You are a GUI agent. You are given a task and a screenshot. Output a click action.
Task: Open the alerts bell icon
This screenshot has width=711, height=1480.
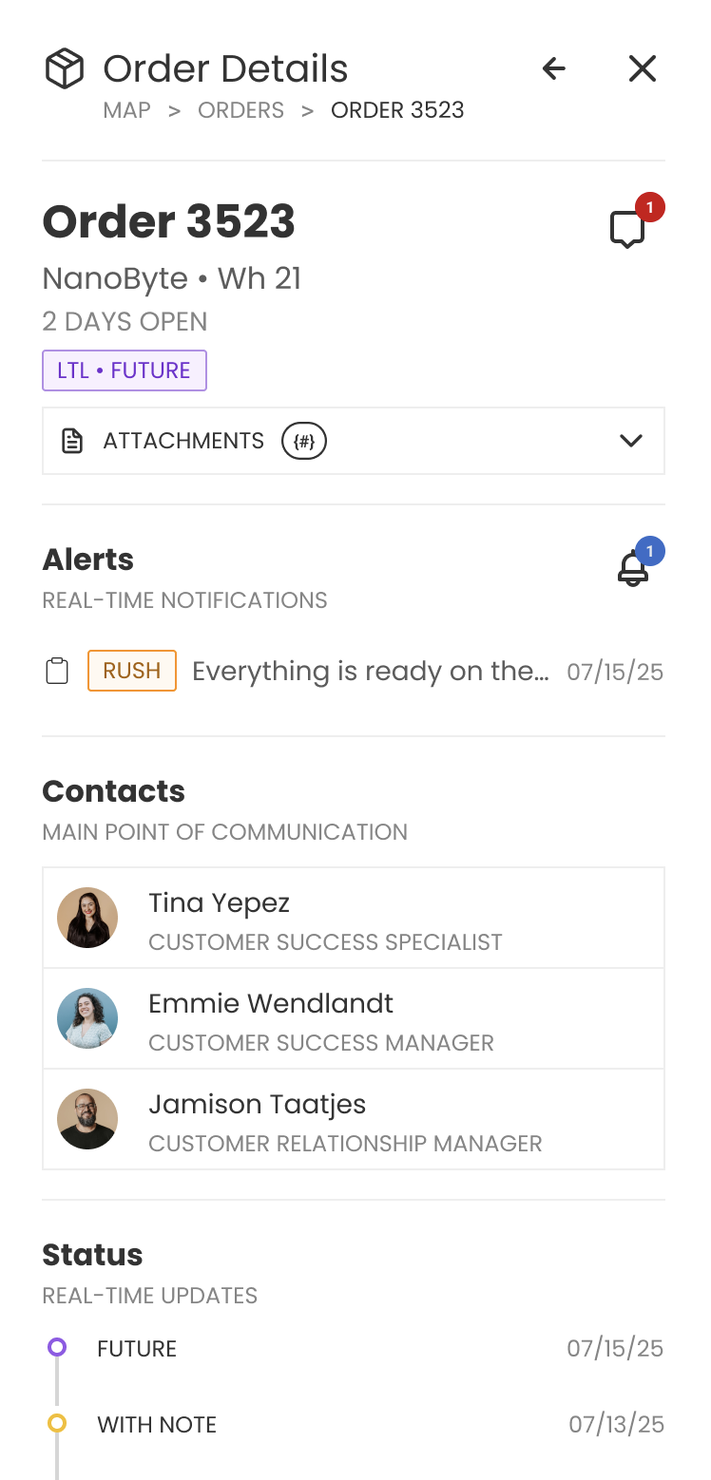[x=633, y=569]
